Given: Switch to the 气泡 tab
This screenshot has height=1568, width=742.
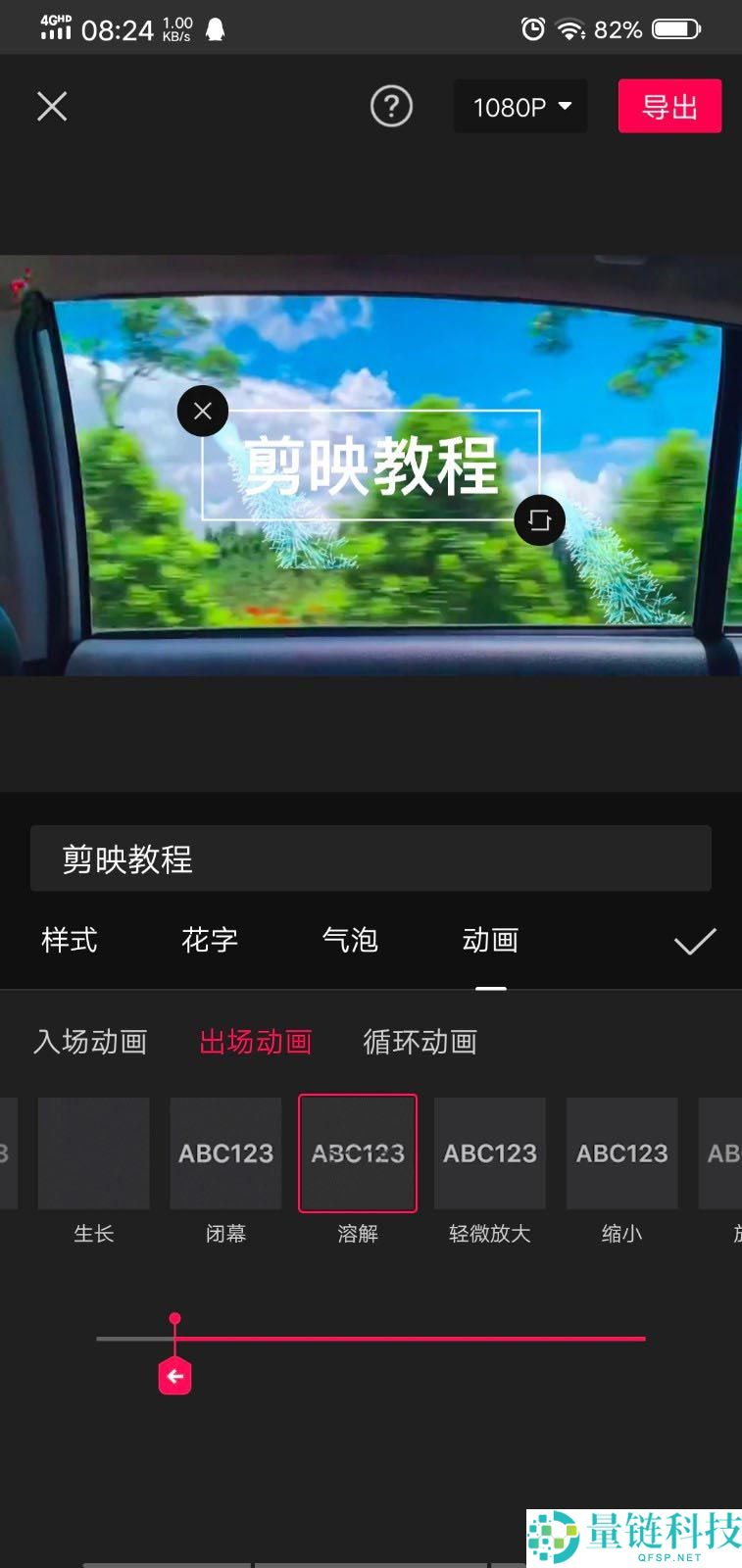Looking at the screenshot, I should (x=350, y=940).
